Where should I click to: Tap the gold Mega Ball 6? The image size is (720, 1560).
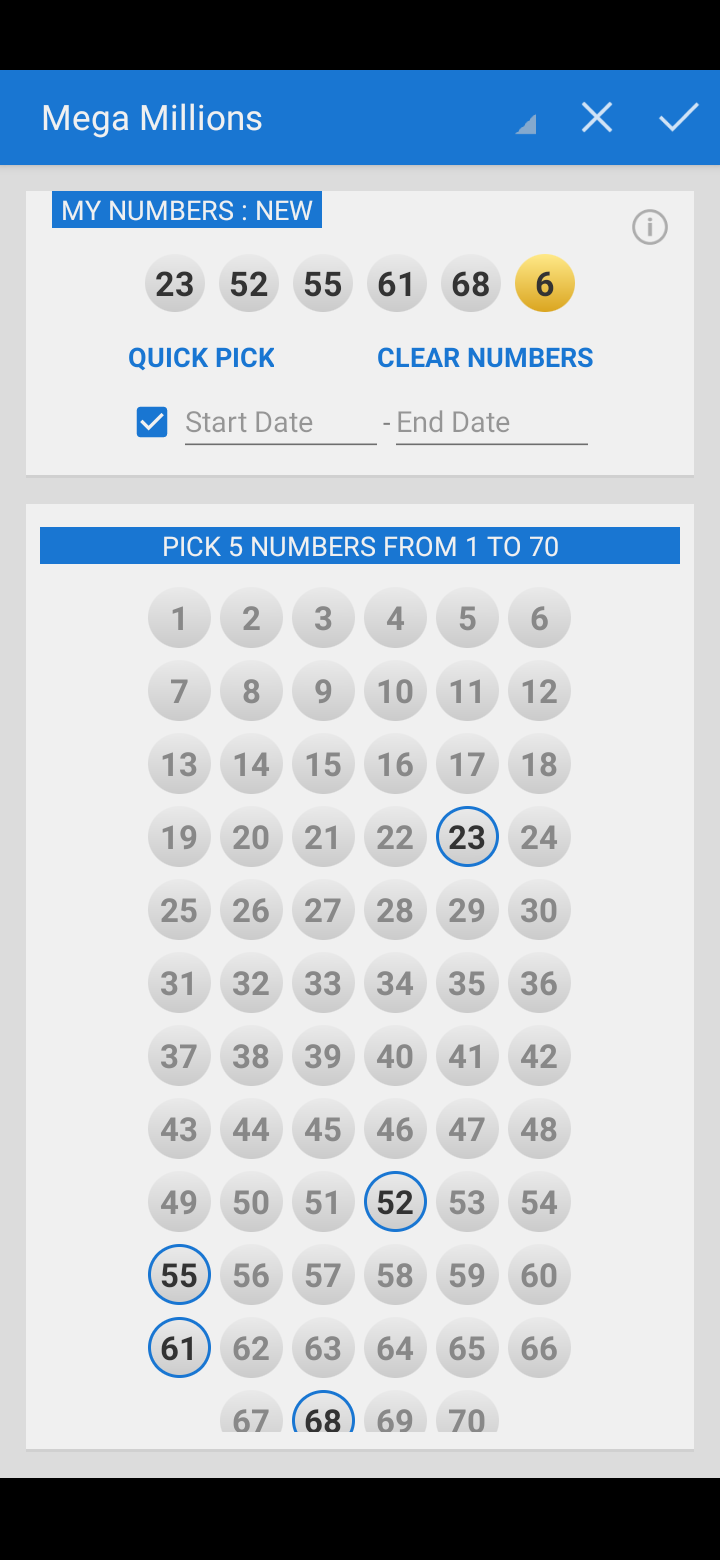[x=545, y=284]
